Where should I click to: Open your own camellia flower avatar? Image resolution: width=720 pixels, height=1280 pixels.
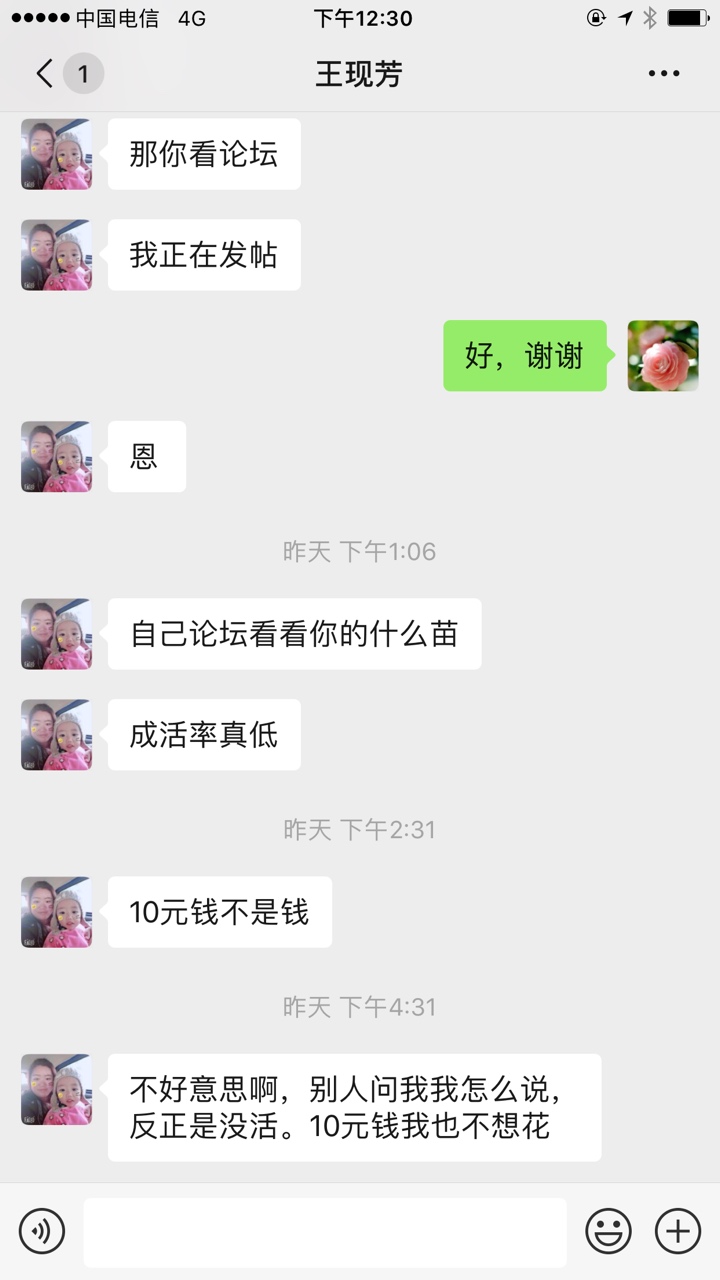point(663,356)
